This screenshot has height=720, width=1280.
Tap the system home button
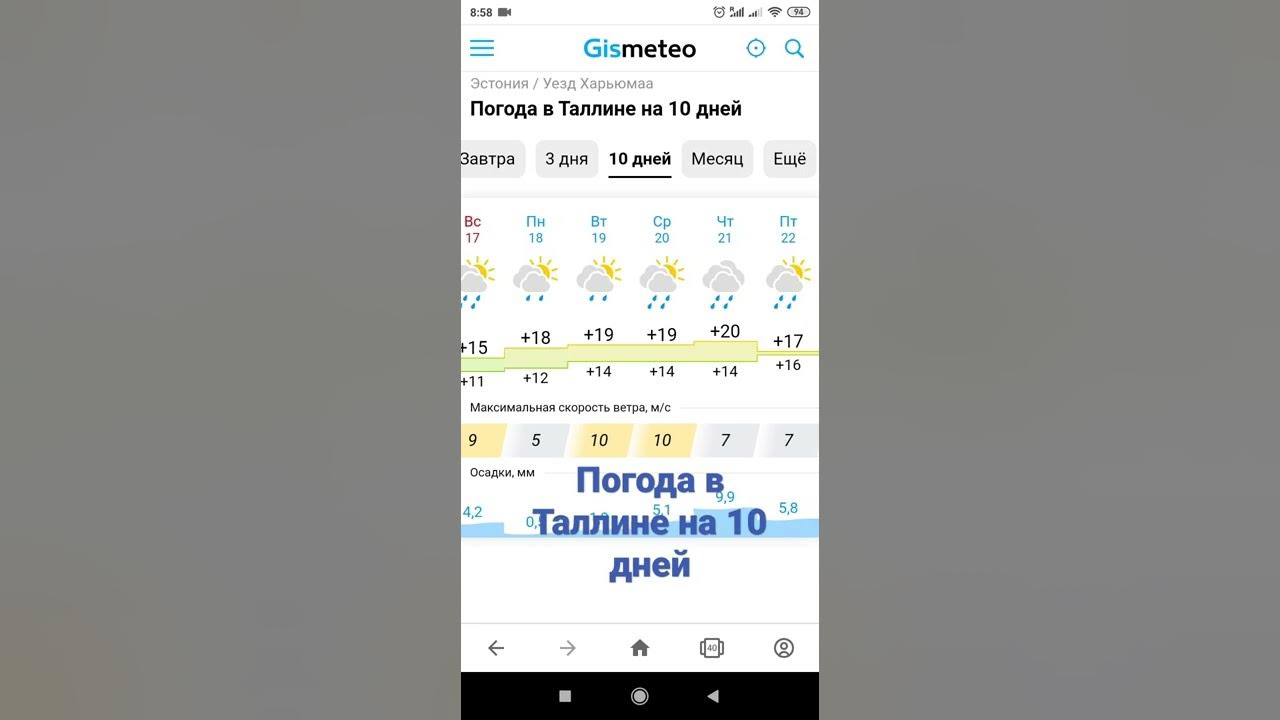click(640, 696)
